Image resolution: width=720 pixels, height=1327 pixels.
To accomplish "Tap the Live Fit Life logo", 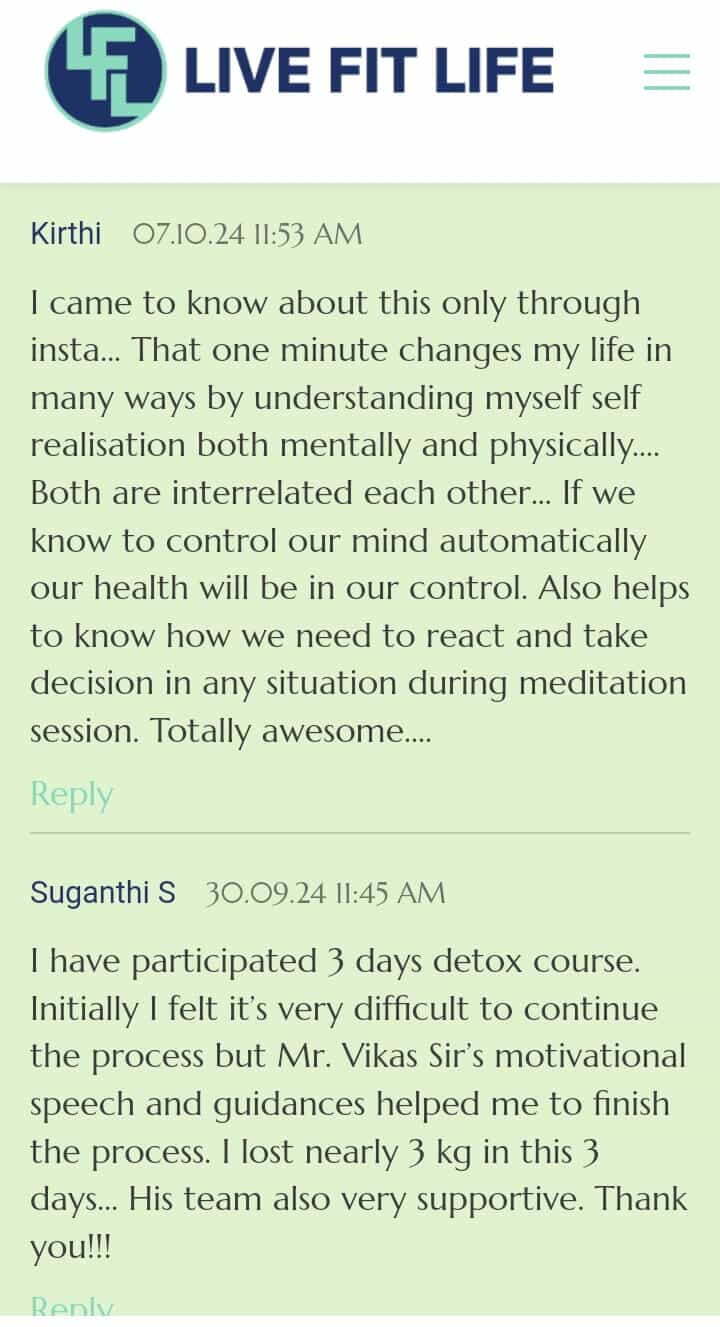I will (299, 71).
